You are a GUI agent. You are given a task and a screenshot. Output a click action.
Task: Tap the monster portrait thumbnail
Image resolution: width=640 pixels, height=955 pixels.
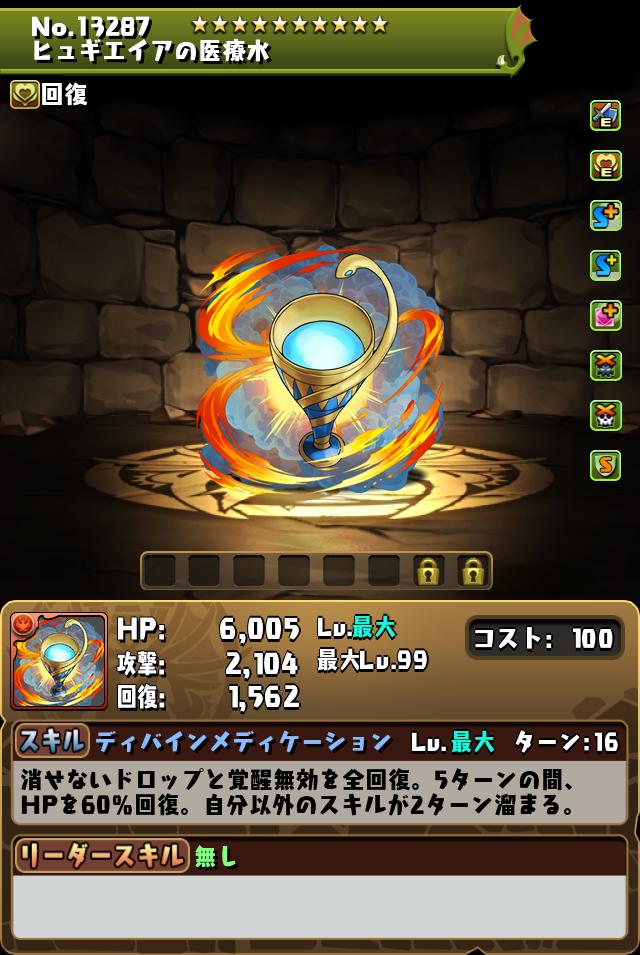tap(59, 661)
